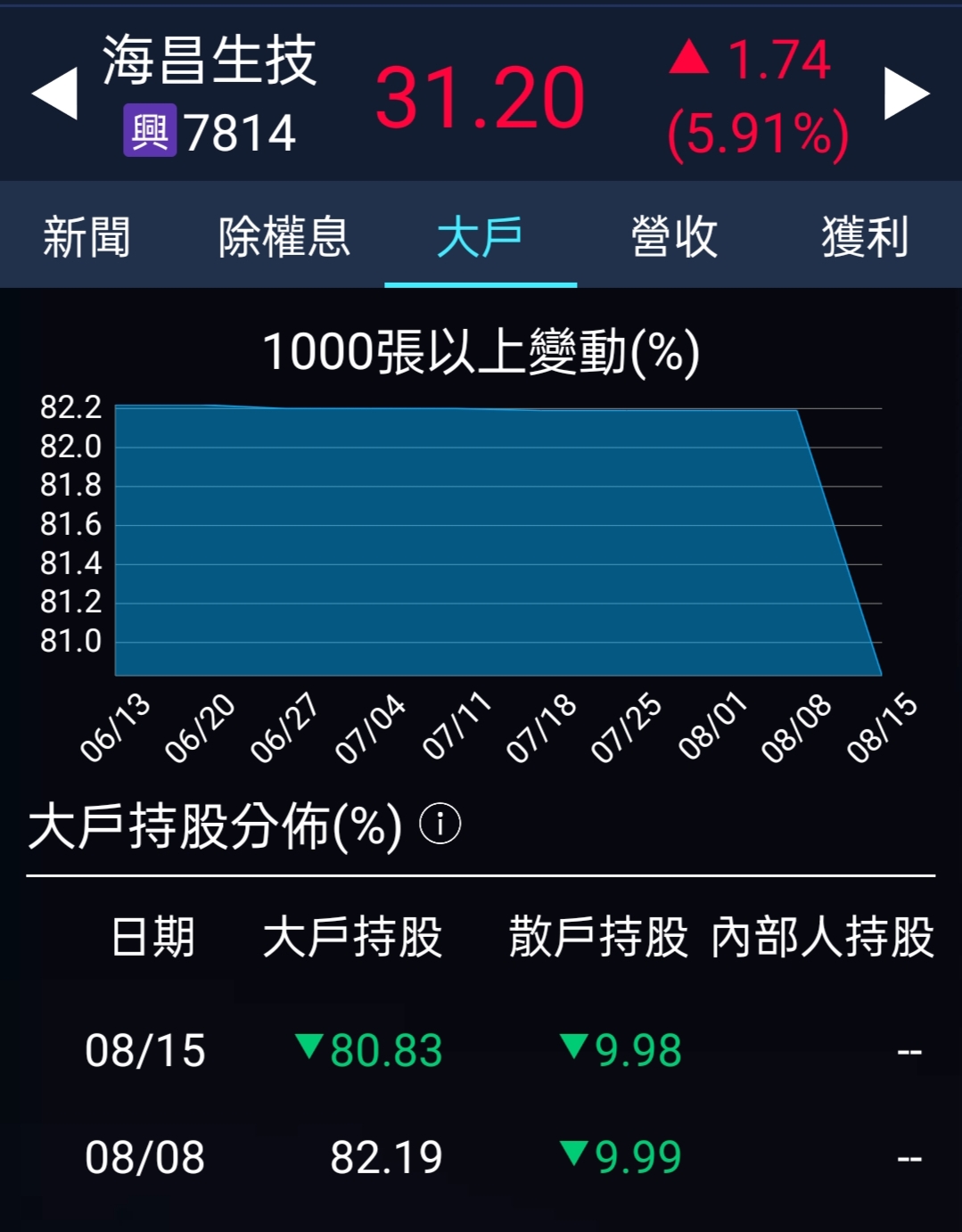The height and width of the screenshot is (1232, 962).
Task: Open the 除權息 tab
Action: [284, 237]
